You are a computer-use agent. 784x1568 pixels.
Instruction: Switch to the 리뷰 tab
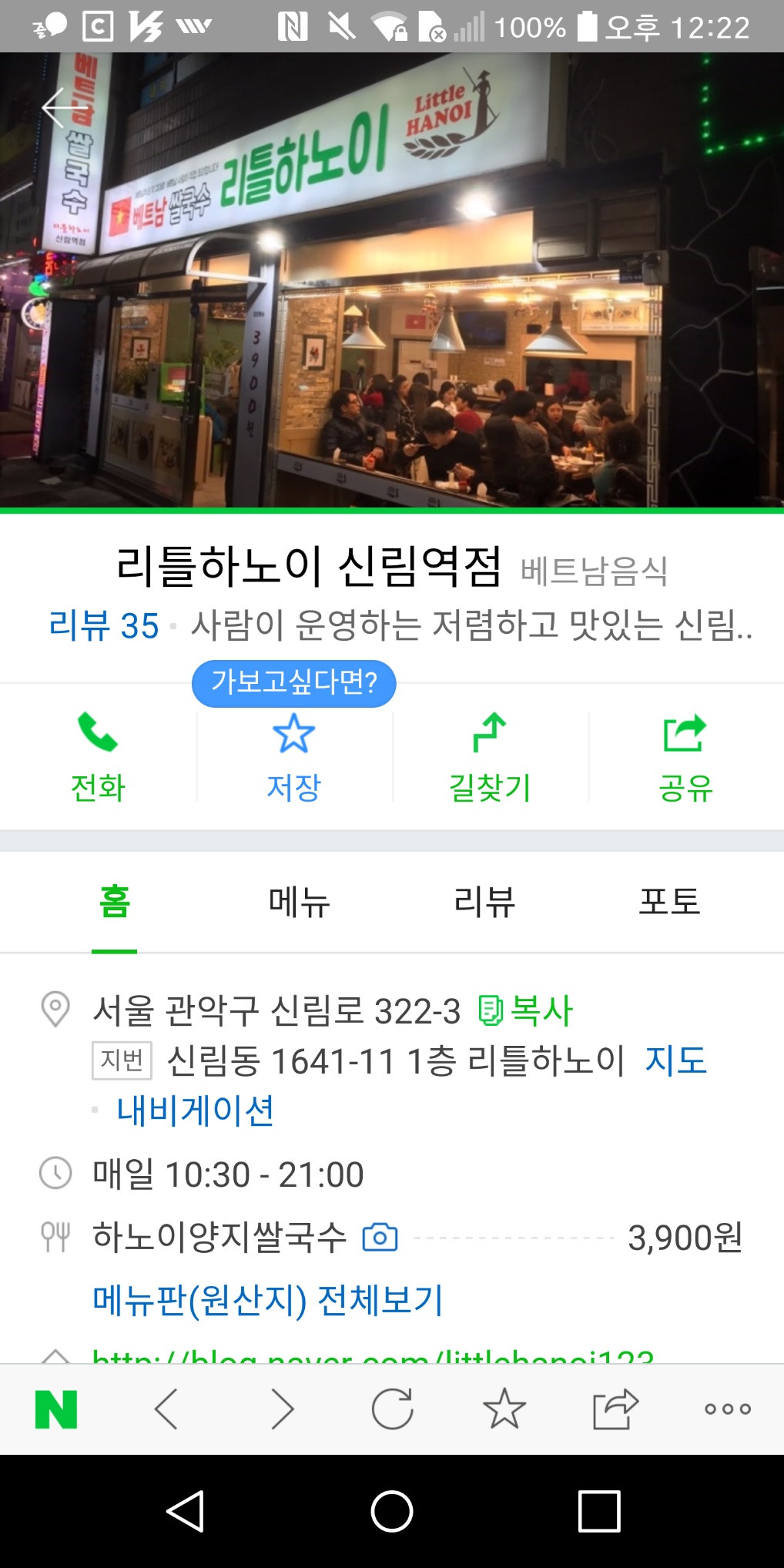point(484,902)
